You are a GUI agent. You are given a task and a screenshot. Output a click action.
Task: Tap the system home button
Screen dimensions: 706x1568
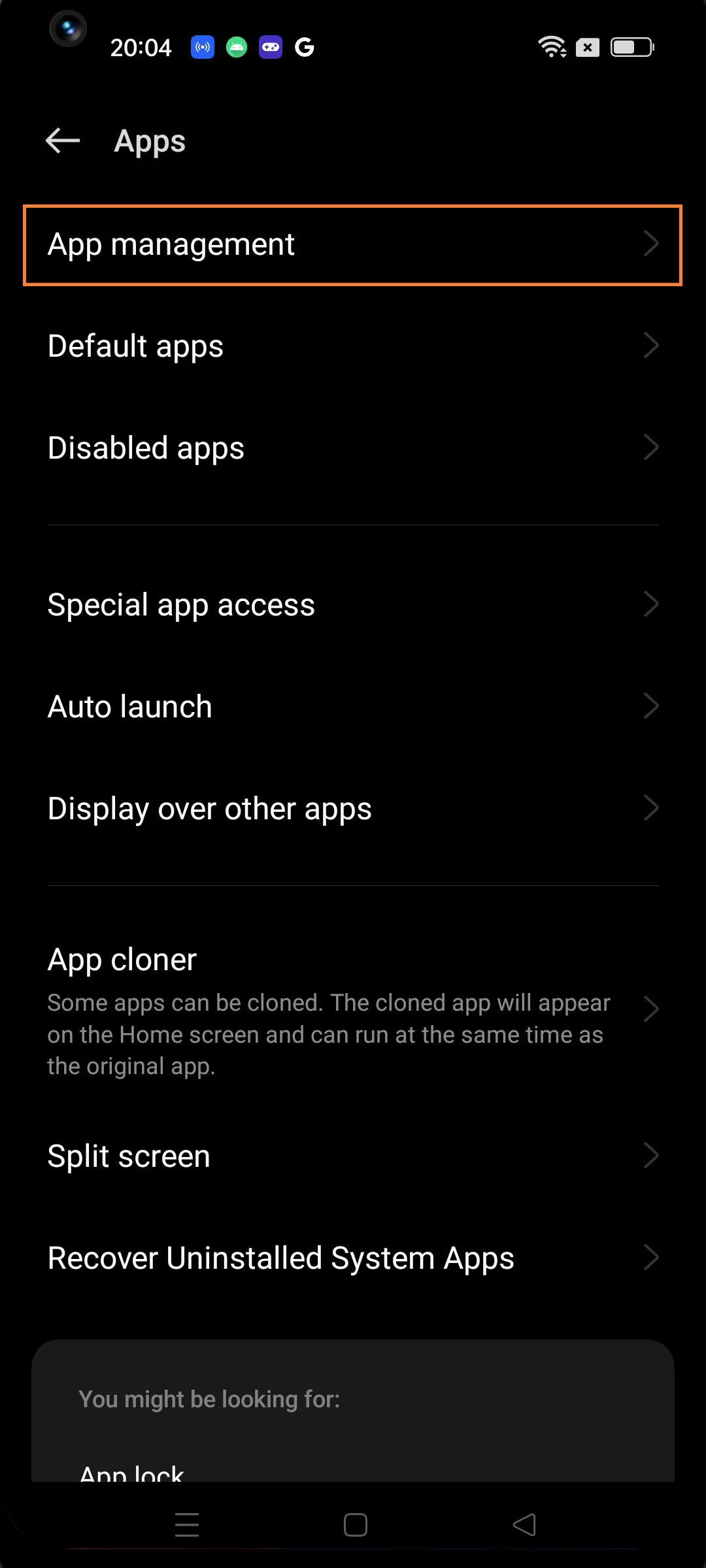[355, 1525]
